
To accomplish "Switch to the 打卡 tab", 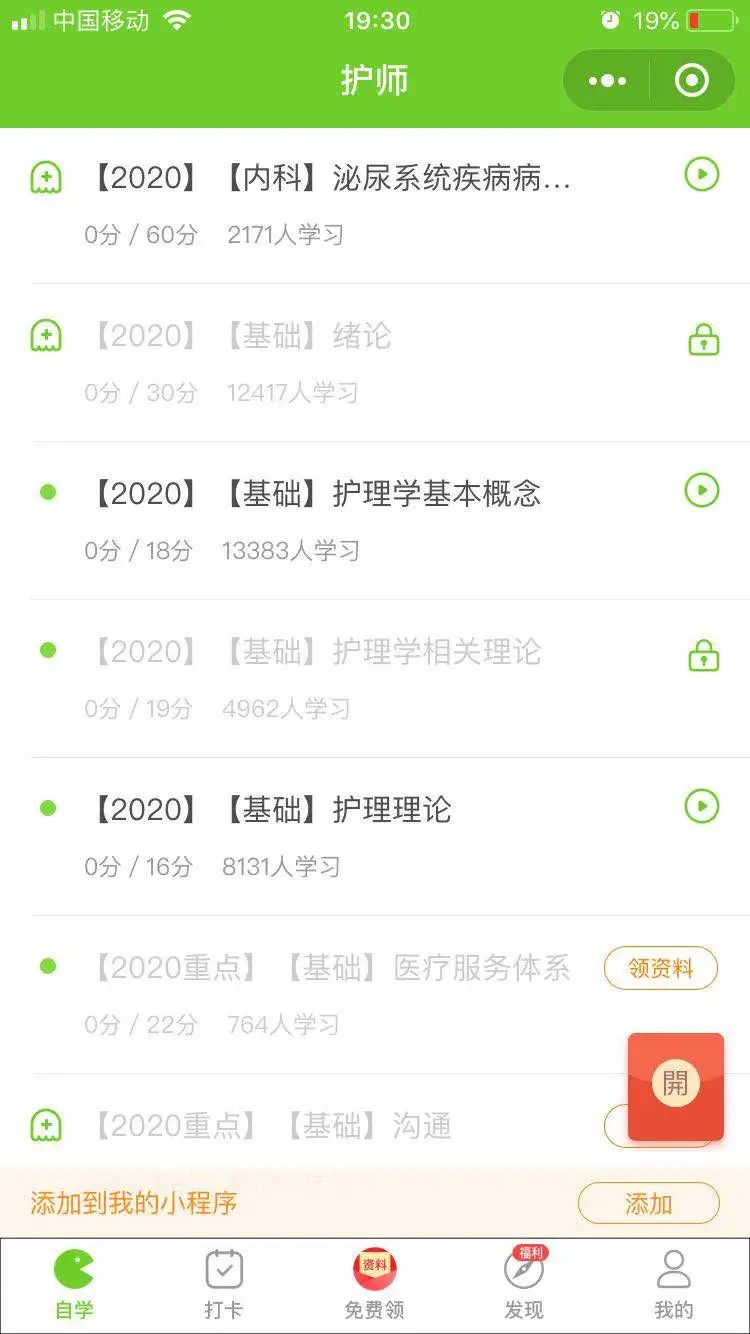I will click(x=224, y=1284).
